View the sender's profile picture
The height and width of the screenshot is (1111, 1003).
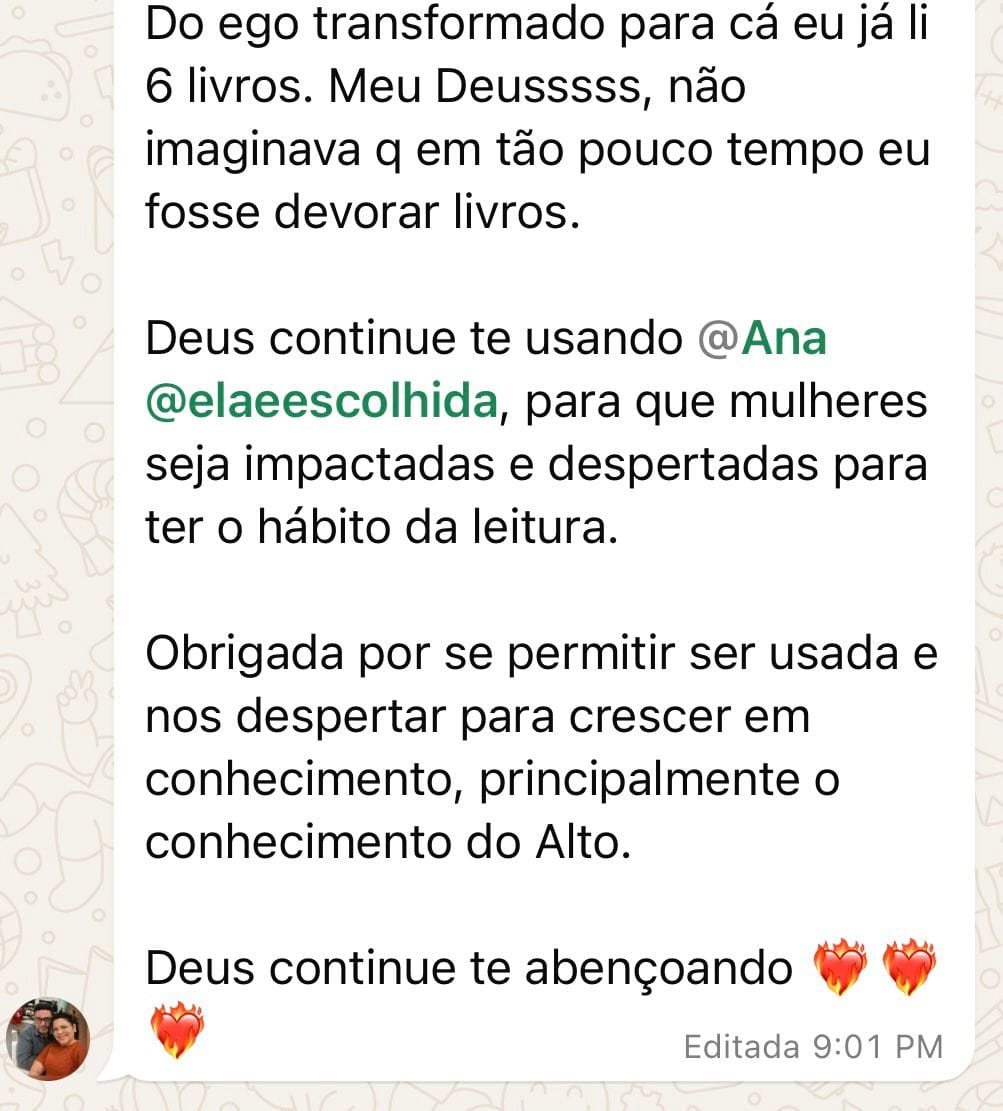(48, 1038)
